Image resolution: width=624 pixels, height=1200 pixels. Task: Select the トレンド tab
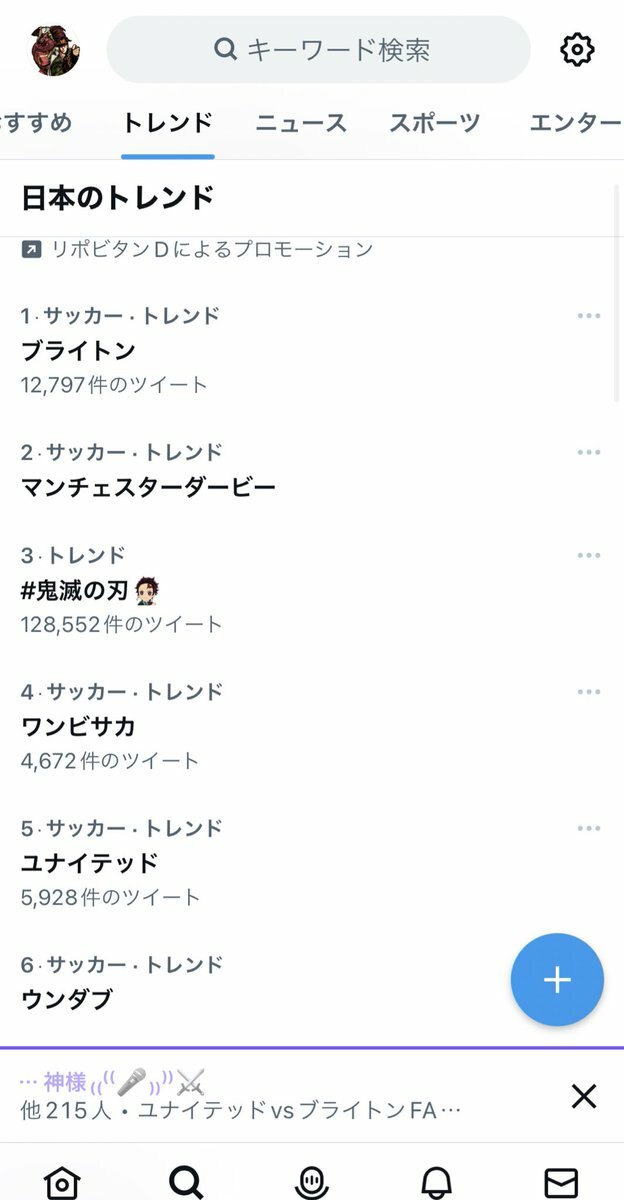coord(167,123)
